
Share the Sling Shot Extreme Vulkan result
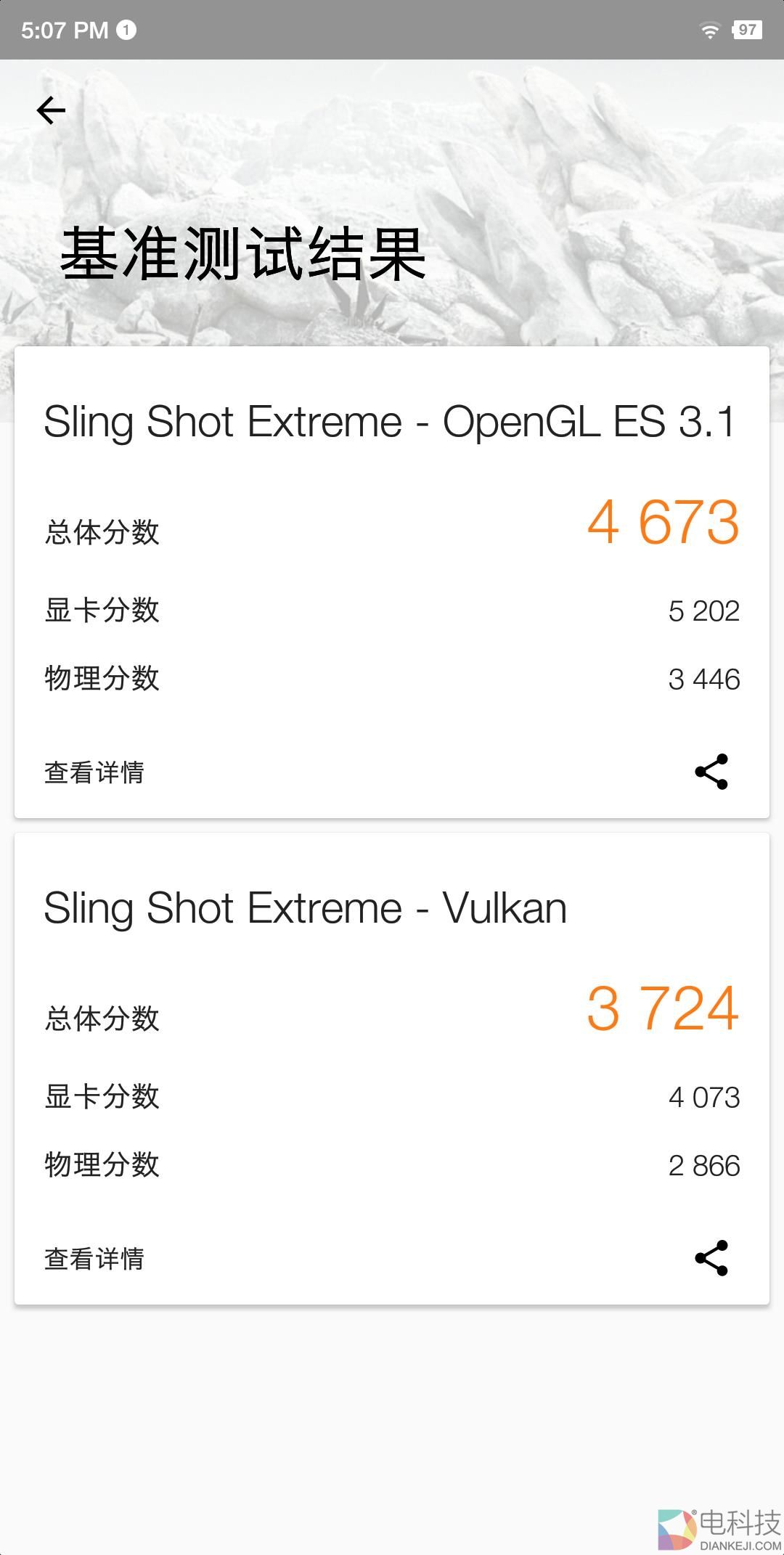click(x=711, y=1258)
